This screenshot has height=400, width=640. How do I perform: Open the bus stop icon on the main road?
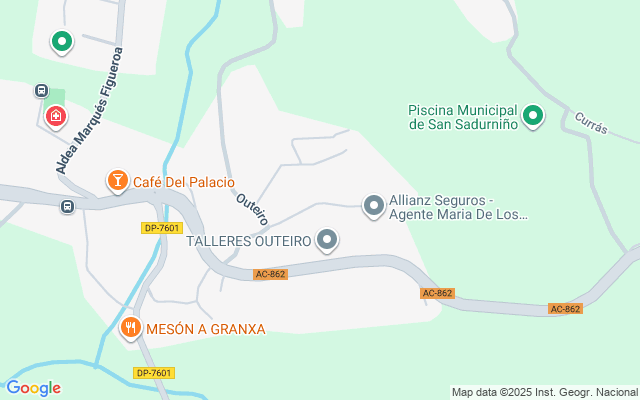tap(68, 207)
